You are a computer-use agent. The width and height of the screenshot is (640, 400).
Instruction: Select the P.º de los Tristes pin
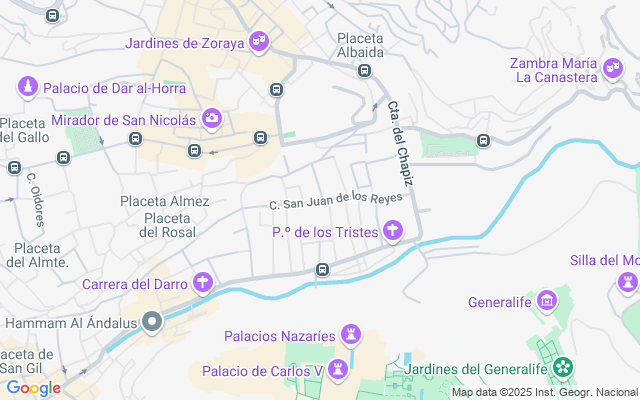(394, 232)
